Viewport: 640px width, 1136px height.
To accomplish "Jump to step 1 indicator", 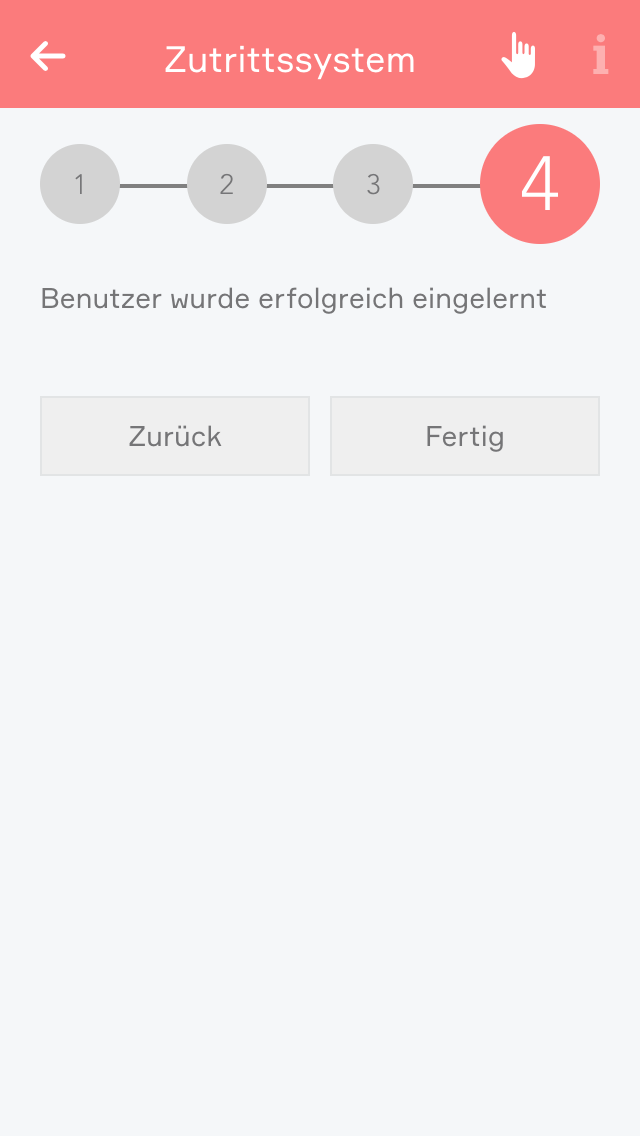I will point(80,184).
